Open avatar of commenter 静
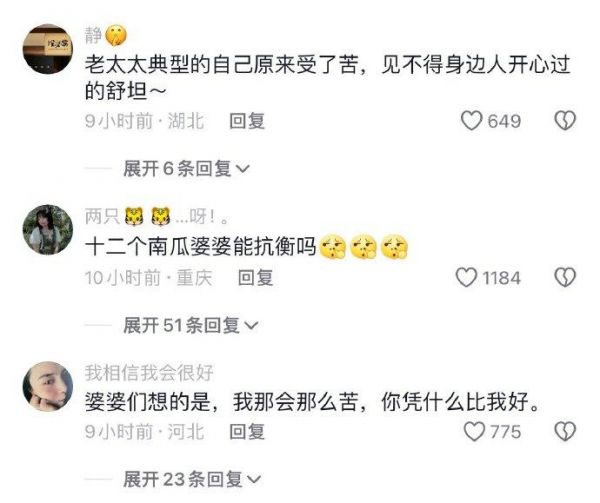The width and height of the screenshot is (600, 503). pyautogui.click(x=47, y=49)
